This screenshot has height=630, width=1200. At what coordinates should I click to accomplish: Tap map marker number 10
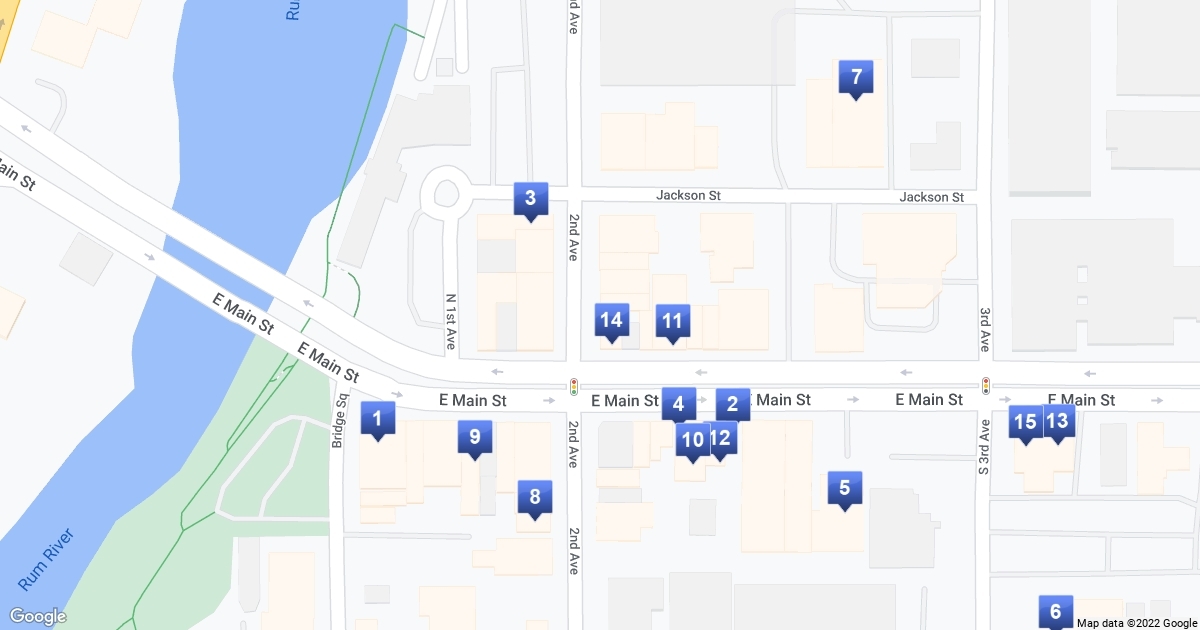click(x=690, y=440)
